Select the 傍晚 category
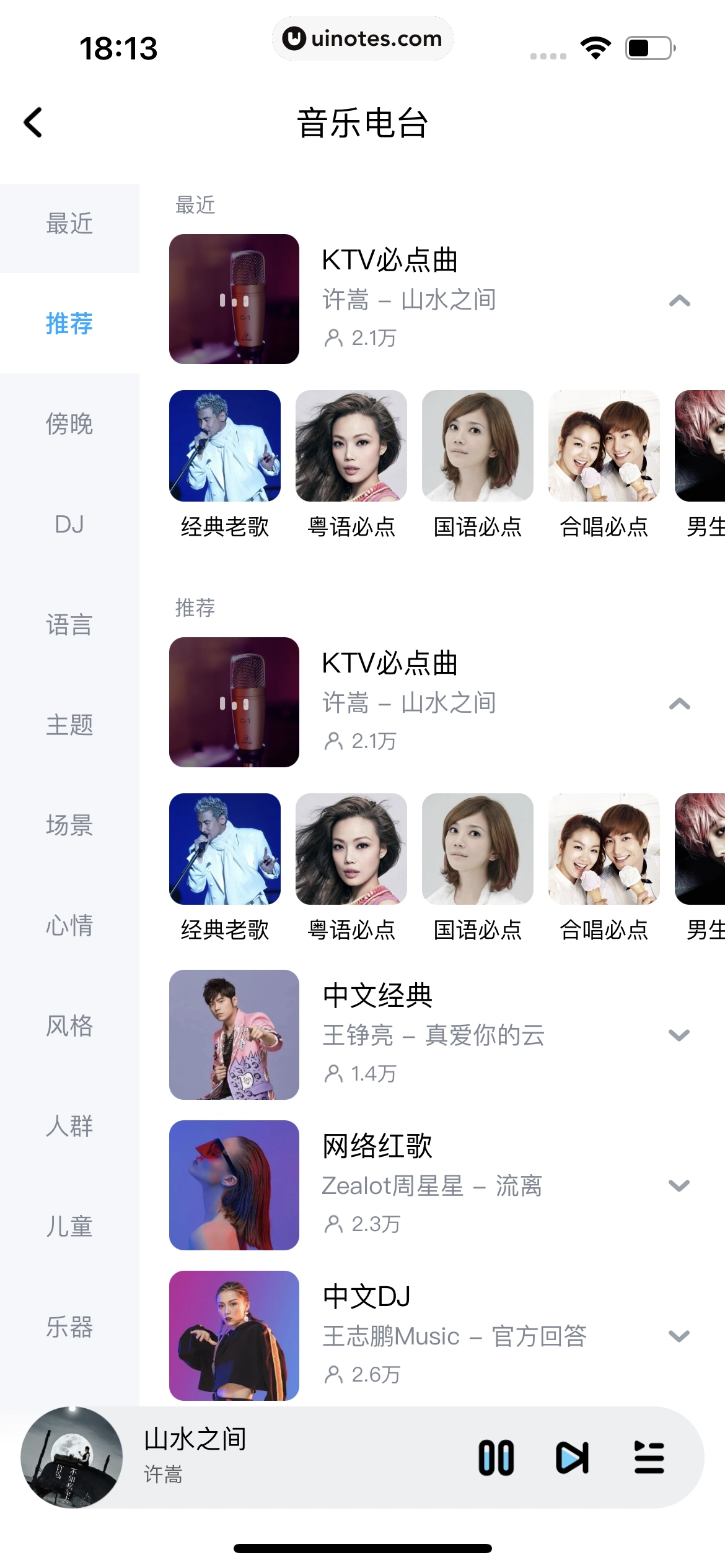The width and height of the screenshot is (725, 1568). pos(69,424)
